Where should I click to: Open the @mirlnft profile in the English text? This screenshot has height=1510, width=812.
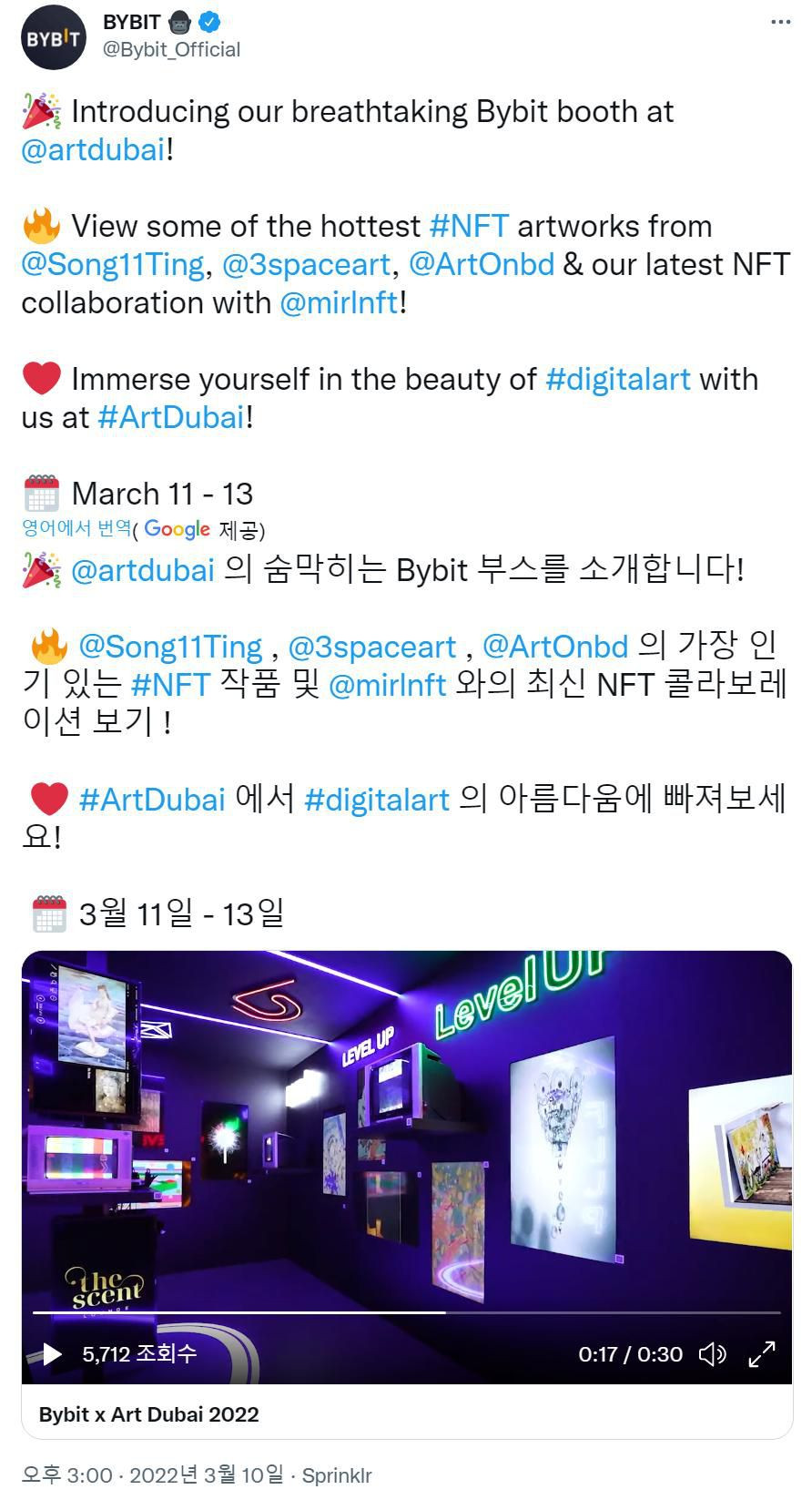coord(340,302)
